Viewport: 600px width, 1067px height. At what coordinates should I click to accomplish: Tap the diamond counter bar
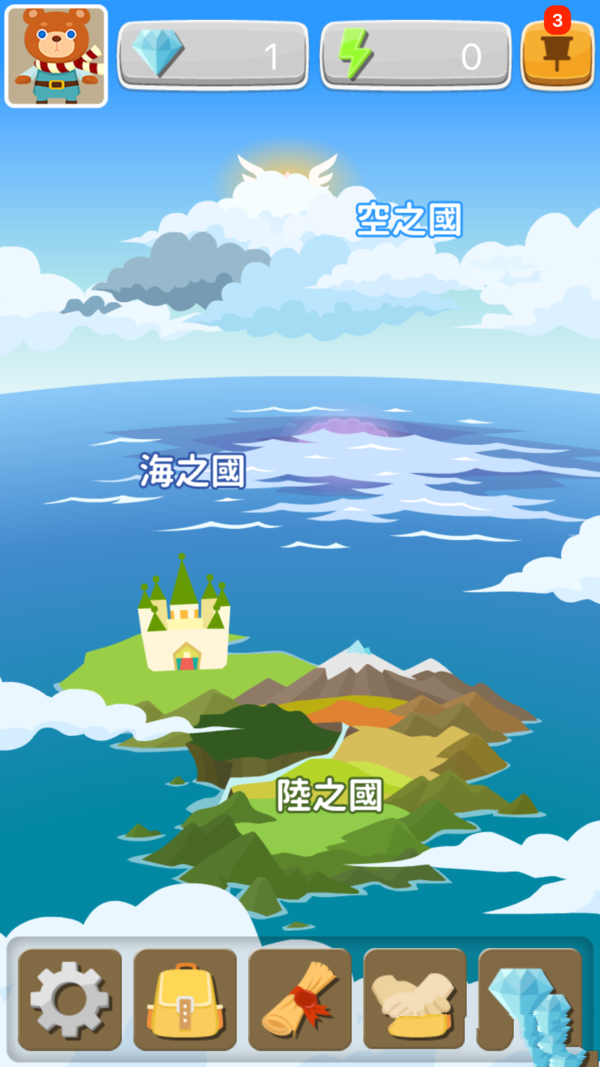pyautogui.click(x=213, y=56)
